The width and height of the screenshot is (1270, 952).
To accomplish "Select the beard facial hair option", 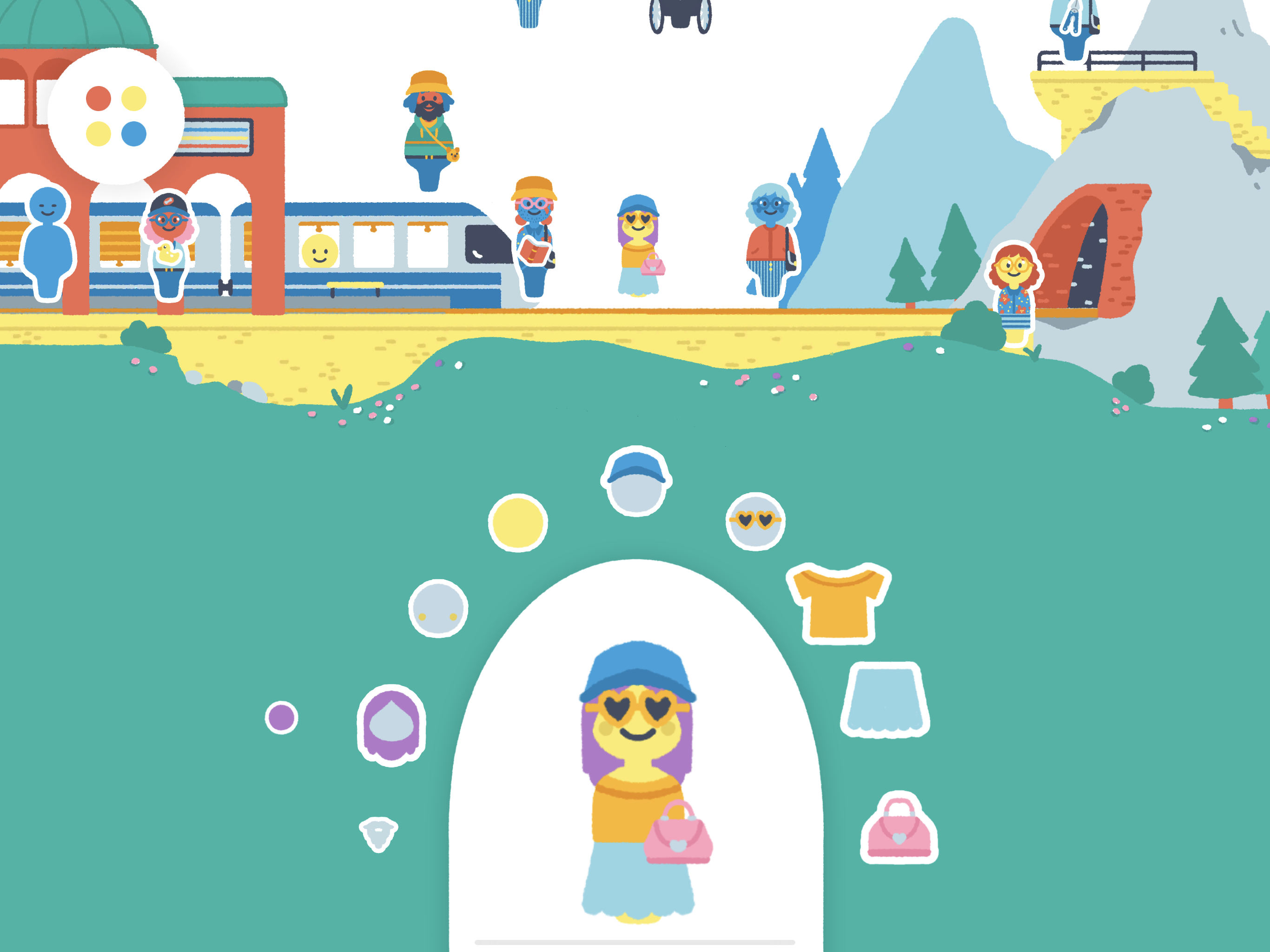I will click(x=378, y=834).
